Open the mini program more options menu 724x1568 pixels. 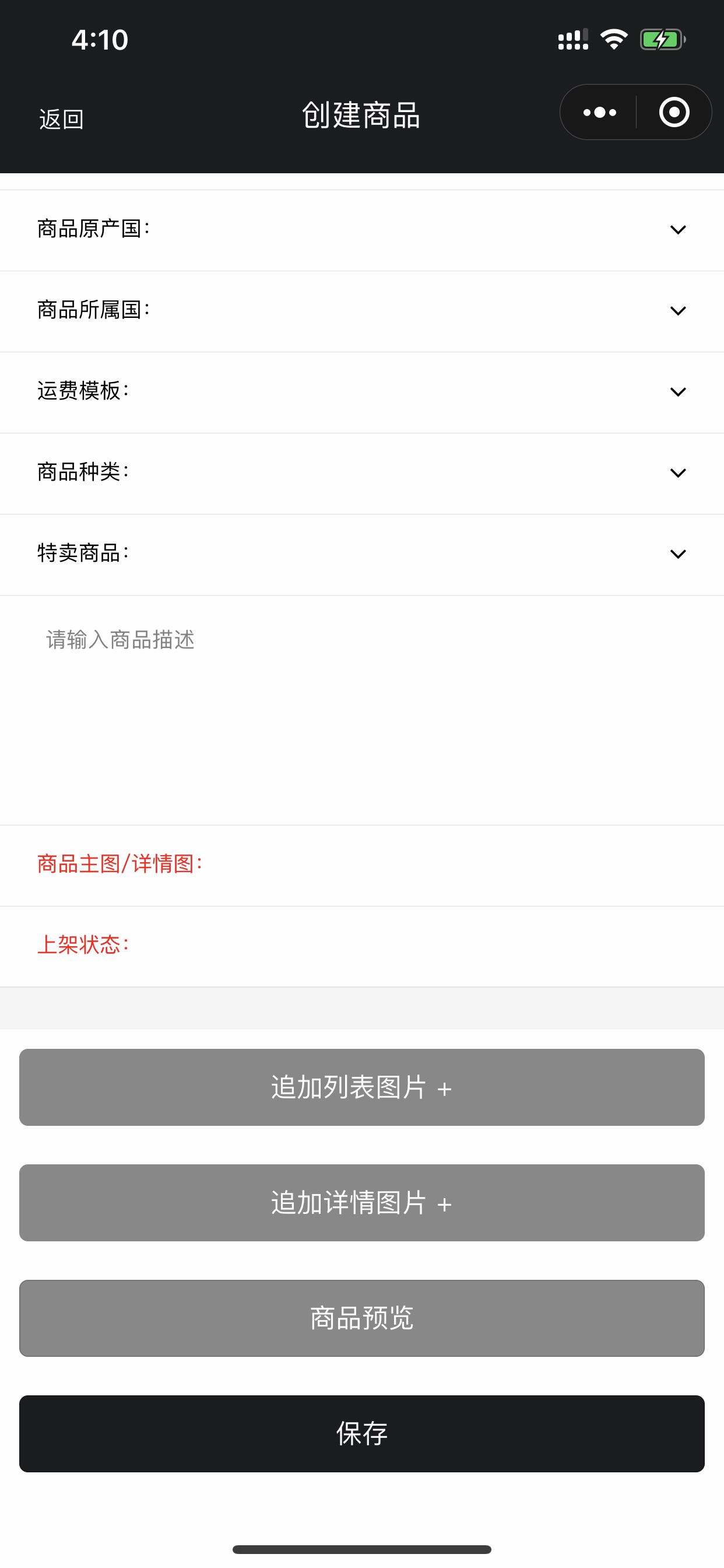599,113
